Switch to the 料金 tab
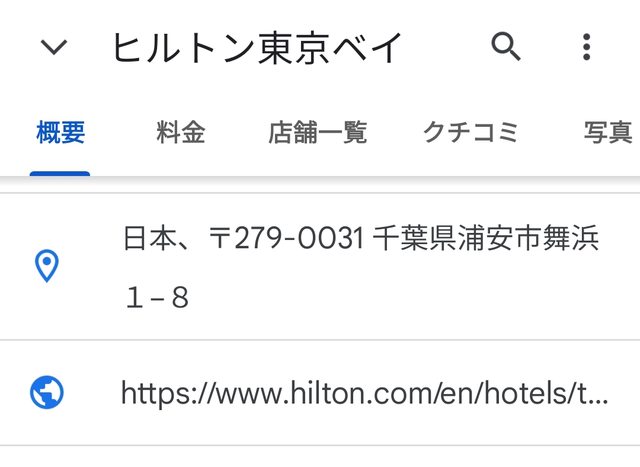The width and height of the screenshot is (640, 467). pos(181,133)
